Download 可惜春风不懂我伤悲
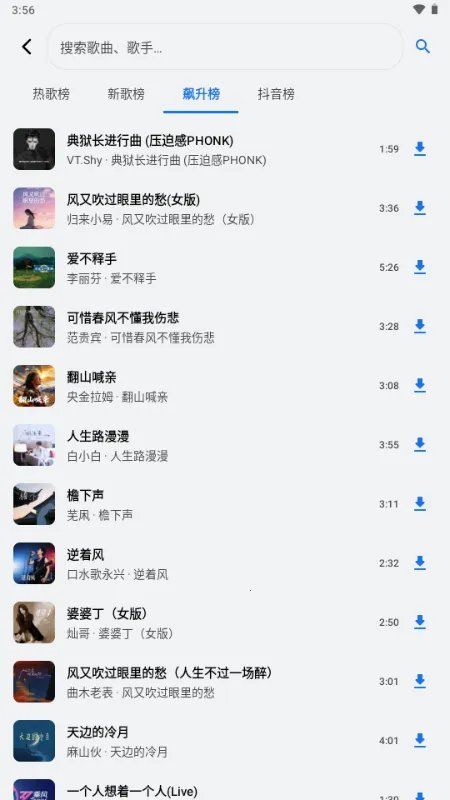The image size is (450, 800). coord(420,327)
